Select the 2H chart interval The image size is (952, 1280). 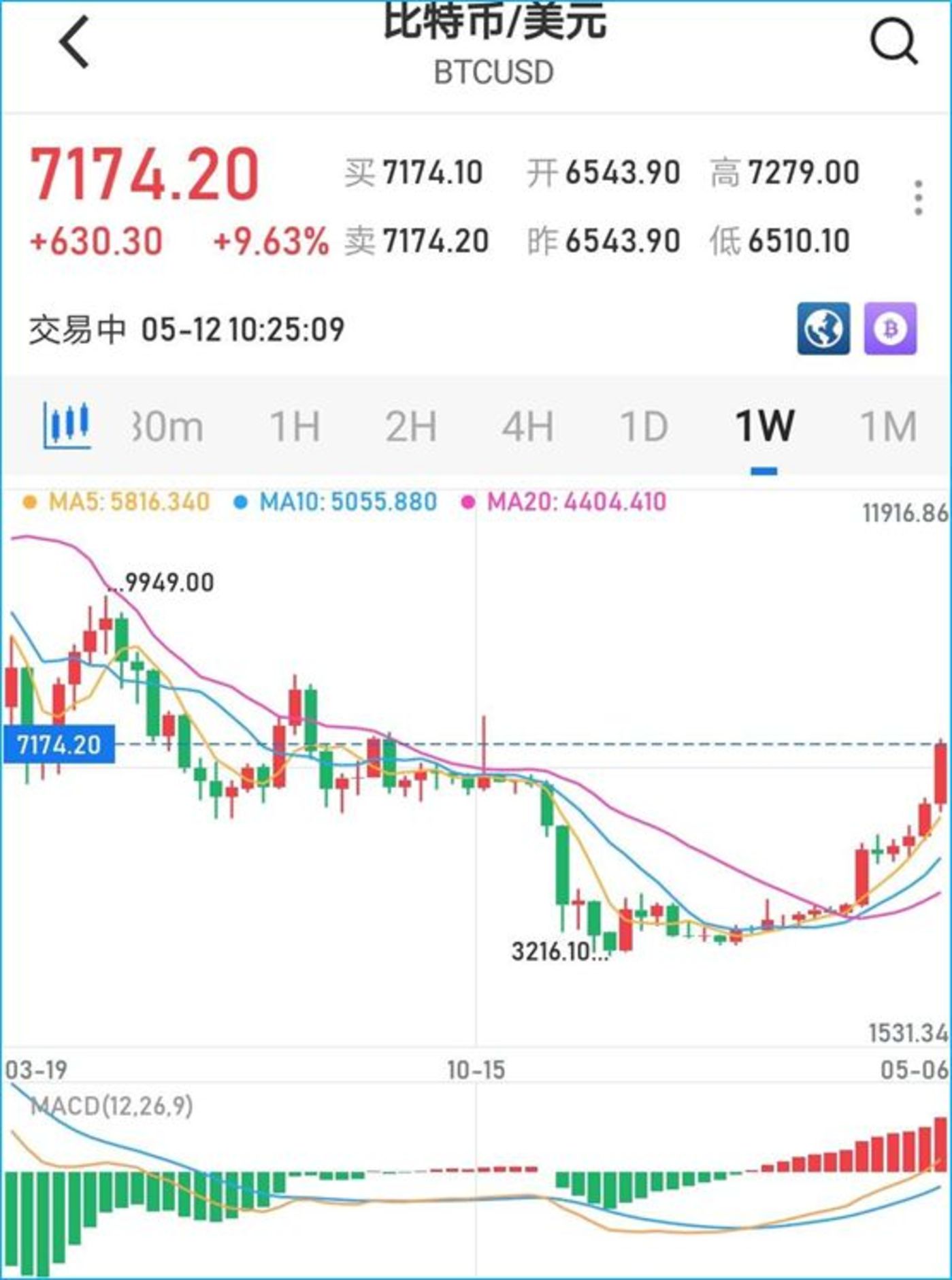(411, 427)
